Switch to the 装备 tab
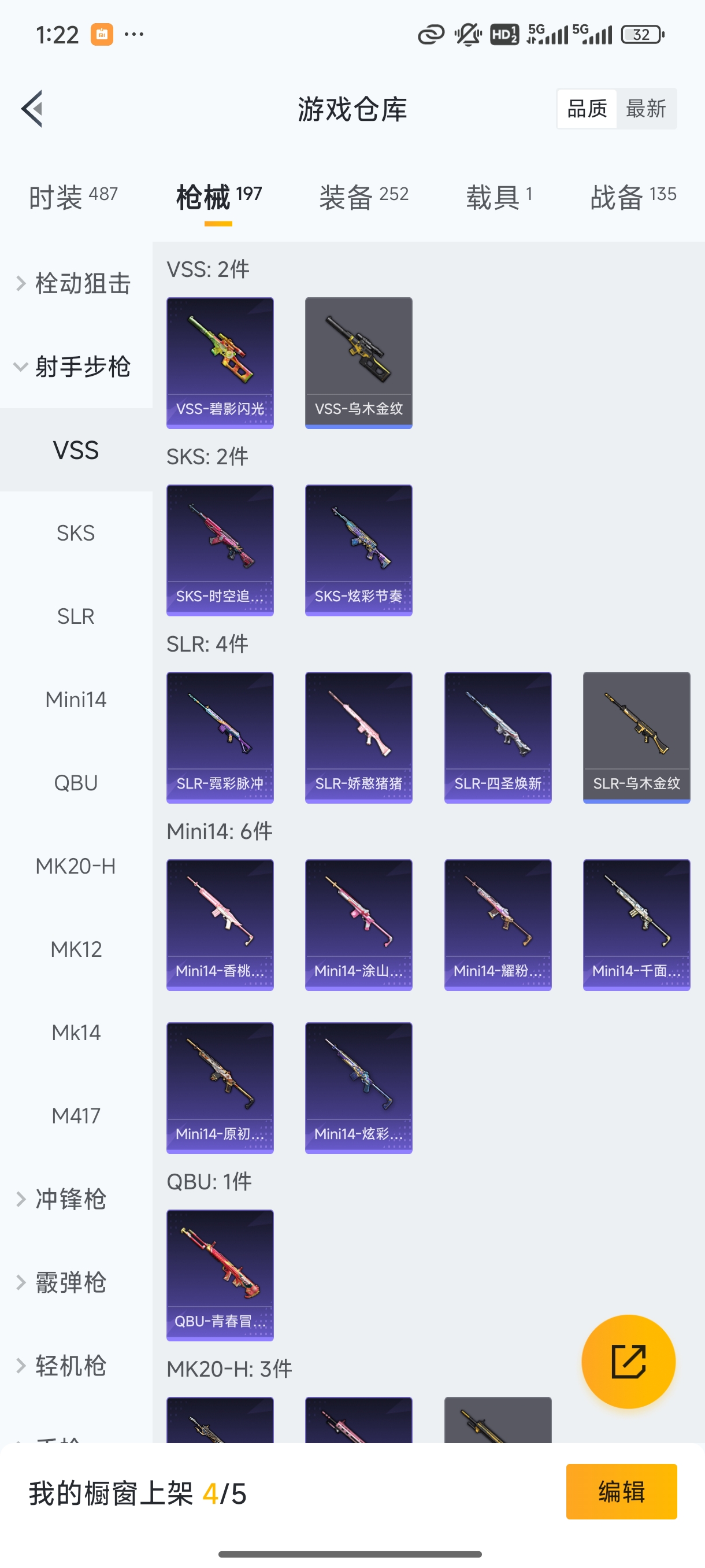Screen dimensions: 705x1568 (363, 197)
